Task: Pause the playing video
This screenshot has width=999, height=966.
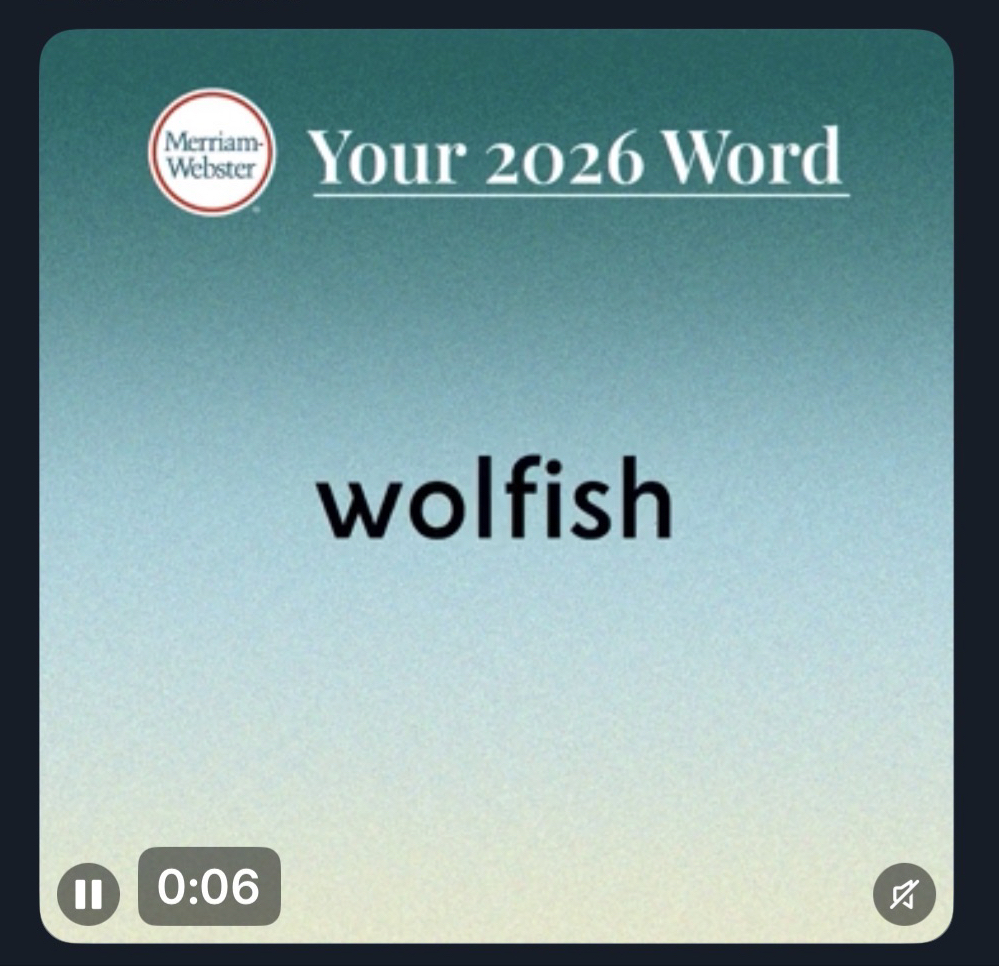Action: click(x=88, y=893)
